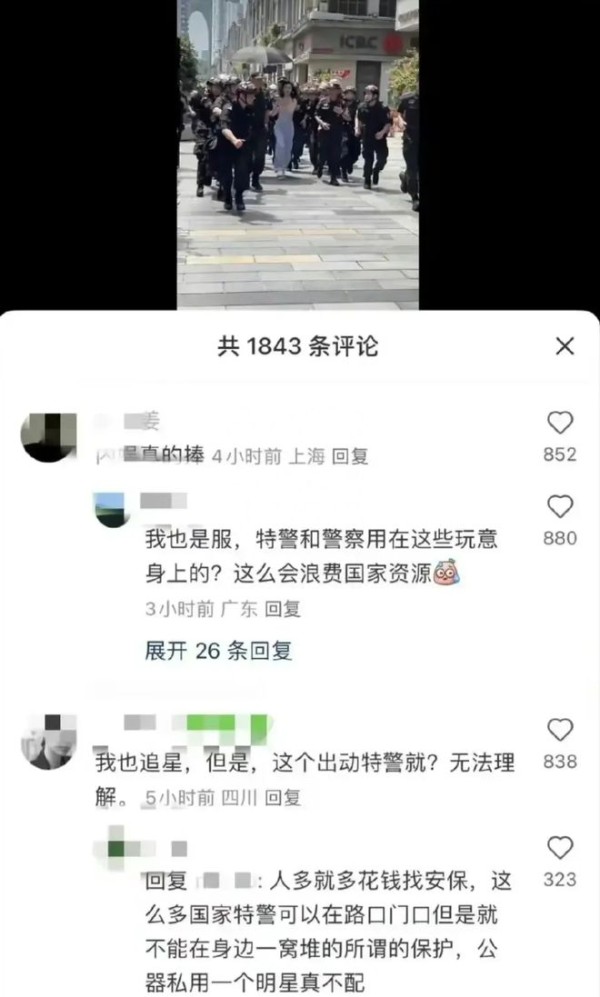
Task: Open avatar of the 广东 commenter
Action: tap(111, 509)
